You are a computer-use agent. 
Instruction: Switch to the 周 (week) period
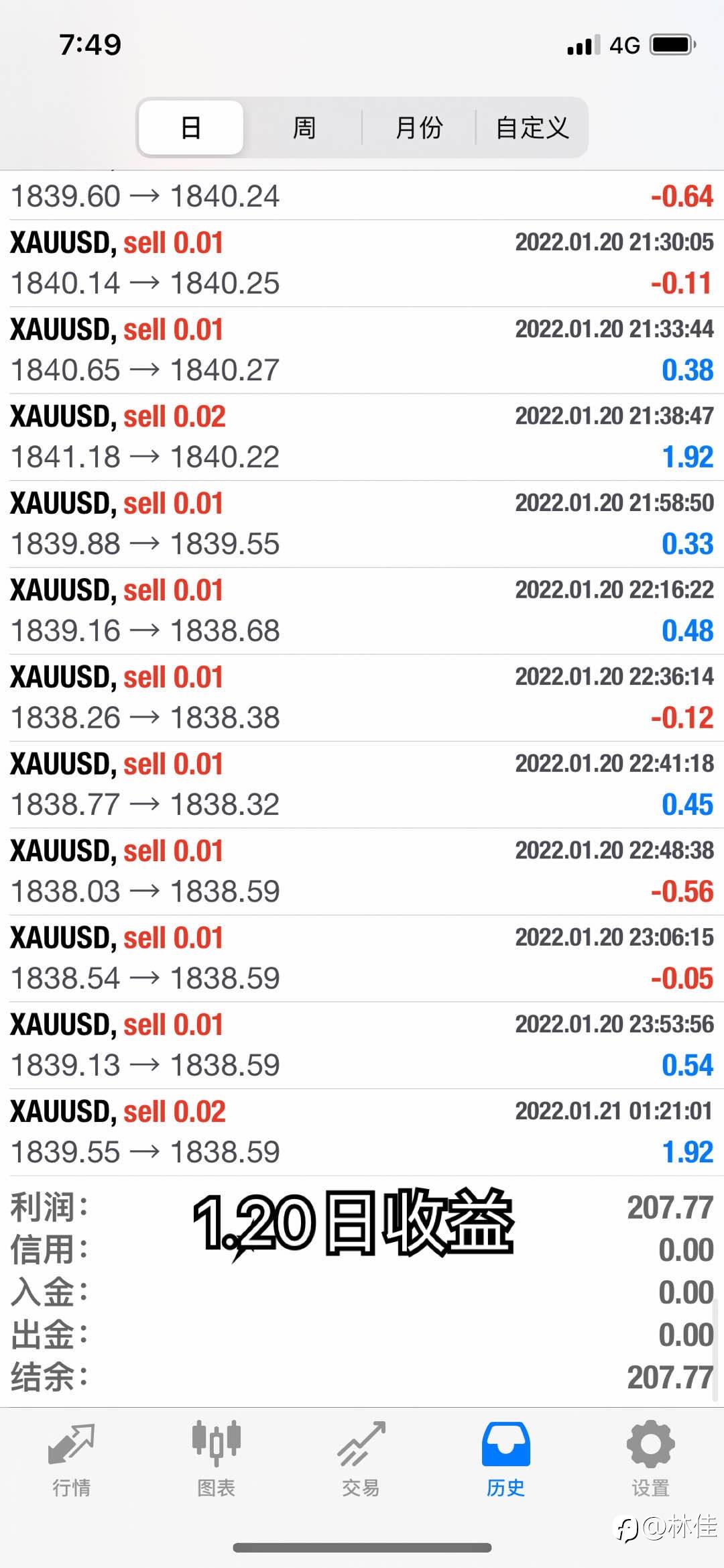304,127
